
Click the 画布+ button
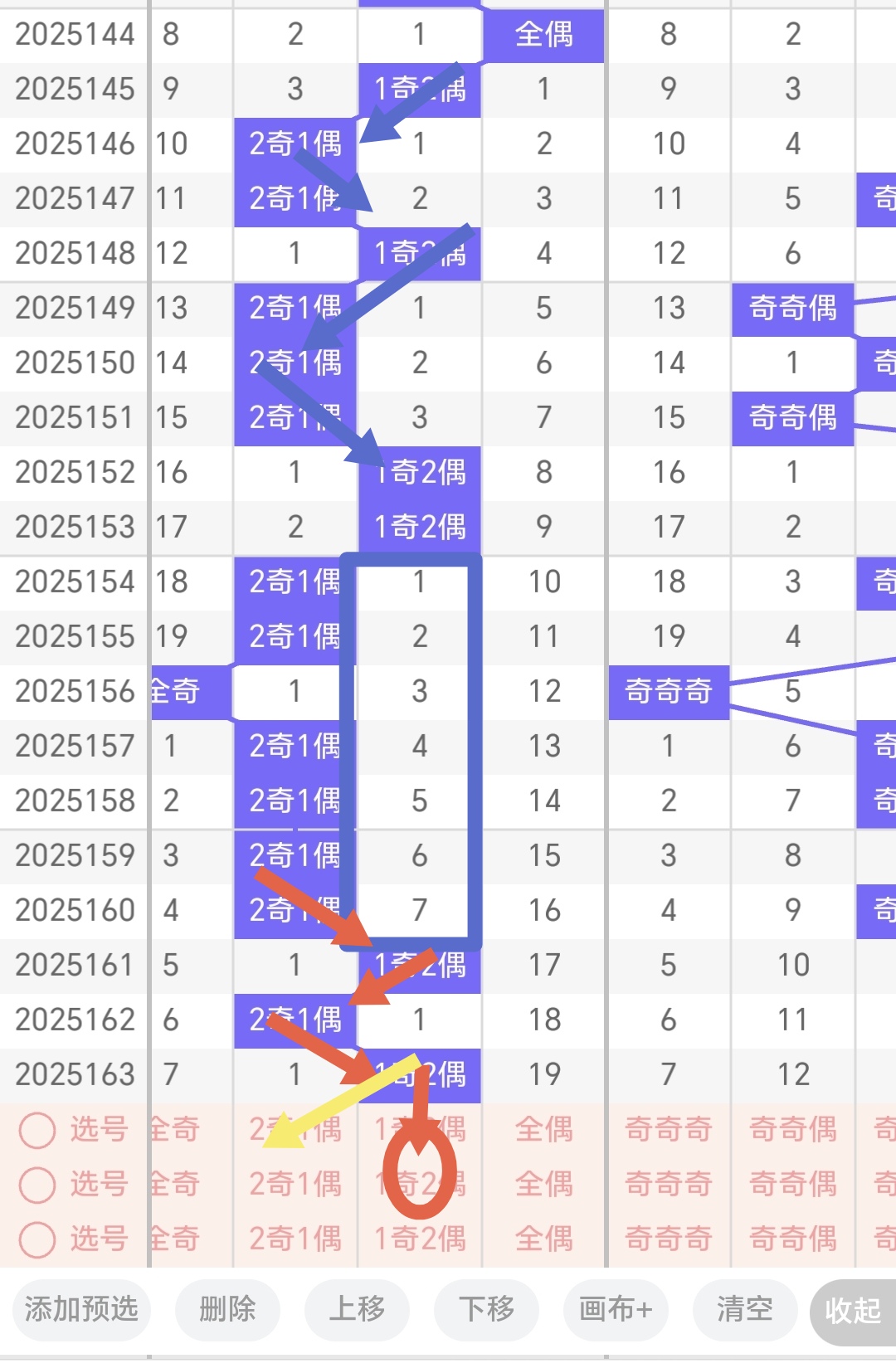tap(614, 1311)
